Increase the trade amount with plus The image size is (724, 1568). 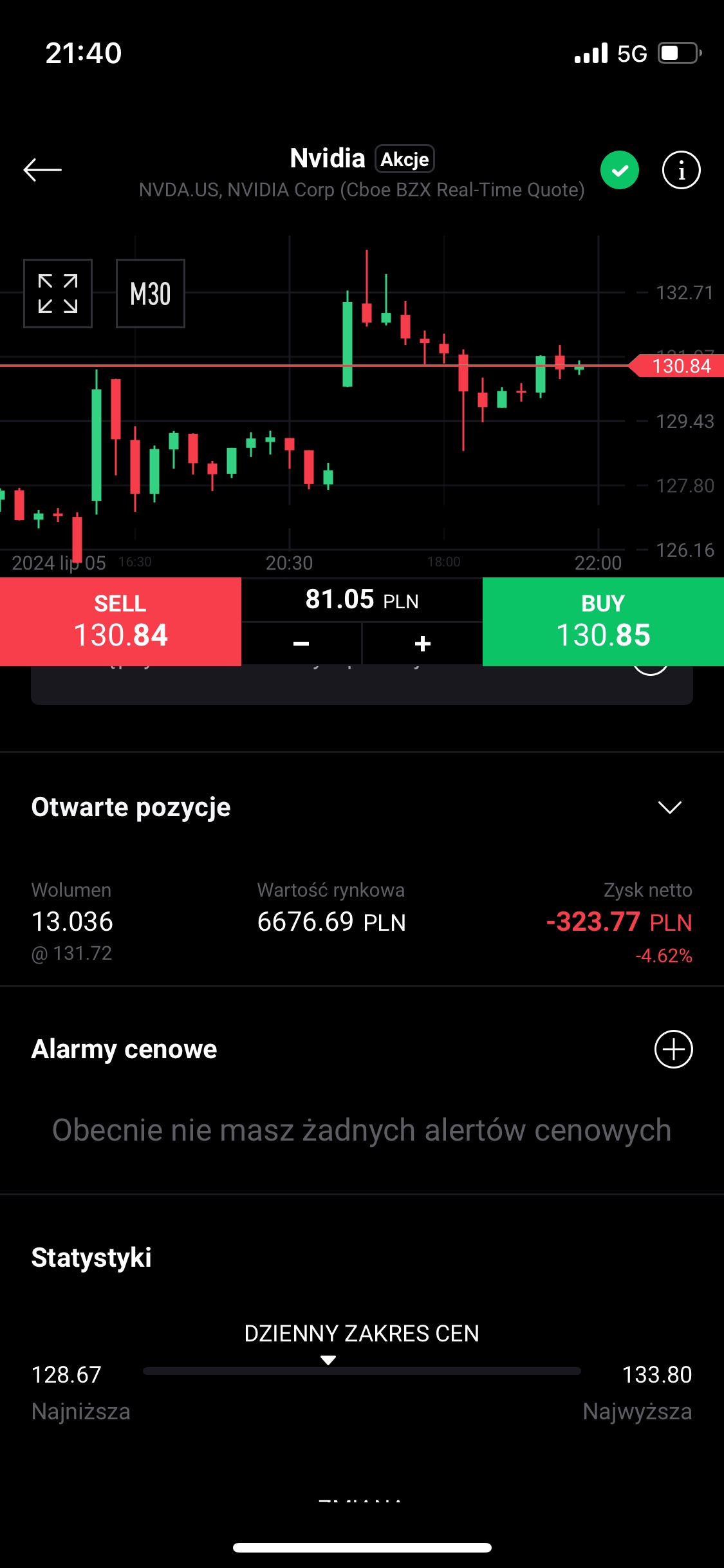coord(422,644)
